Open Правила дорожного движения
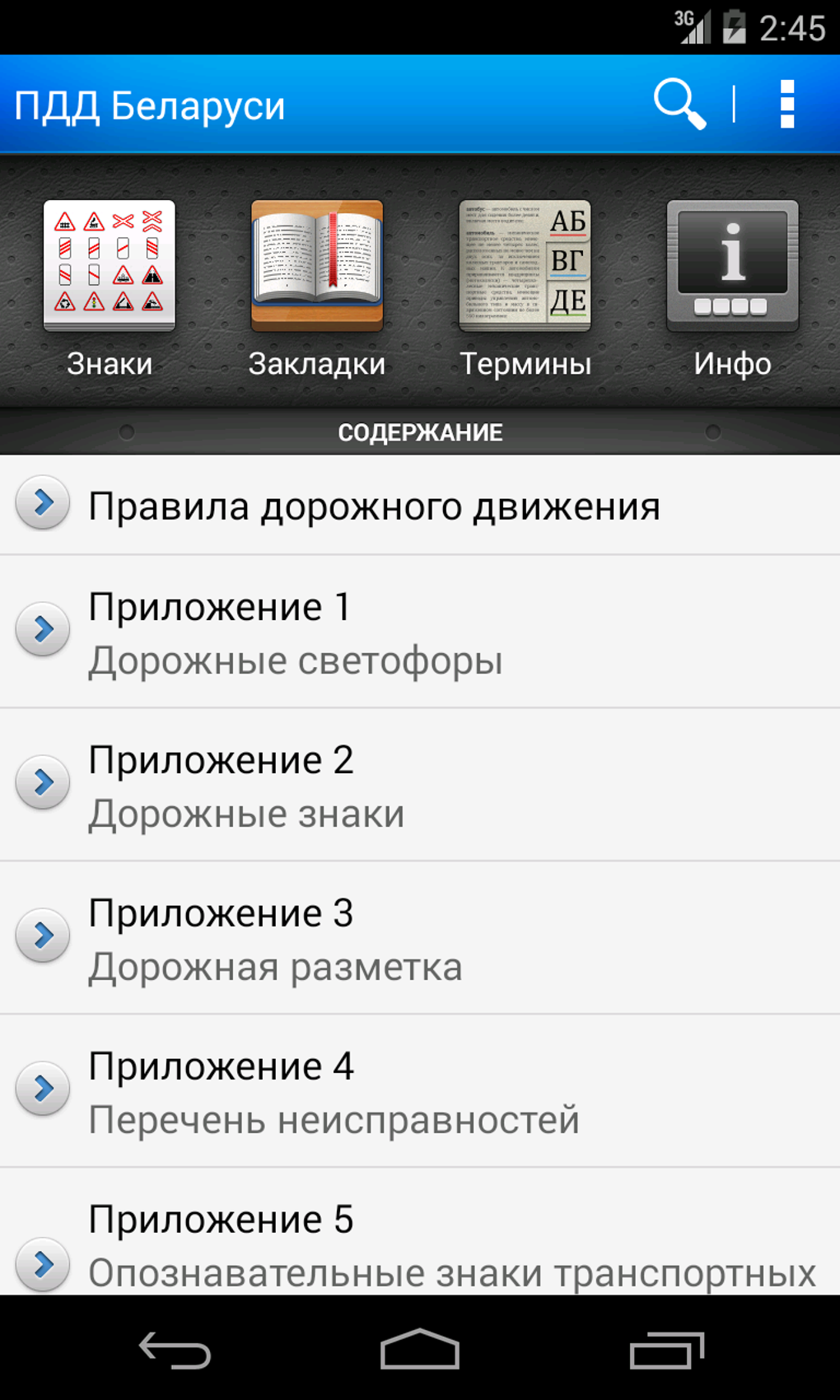 [x=420, y=505]
